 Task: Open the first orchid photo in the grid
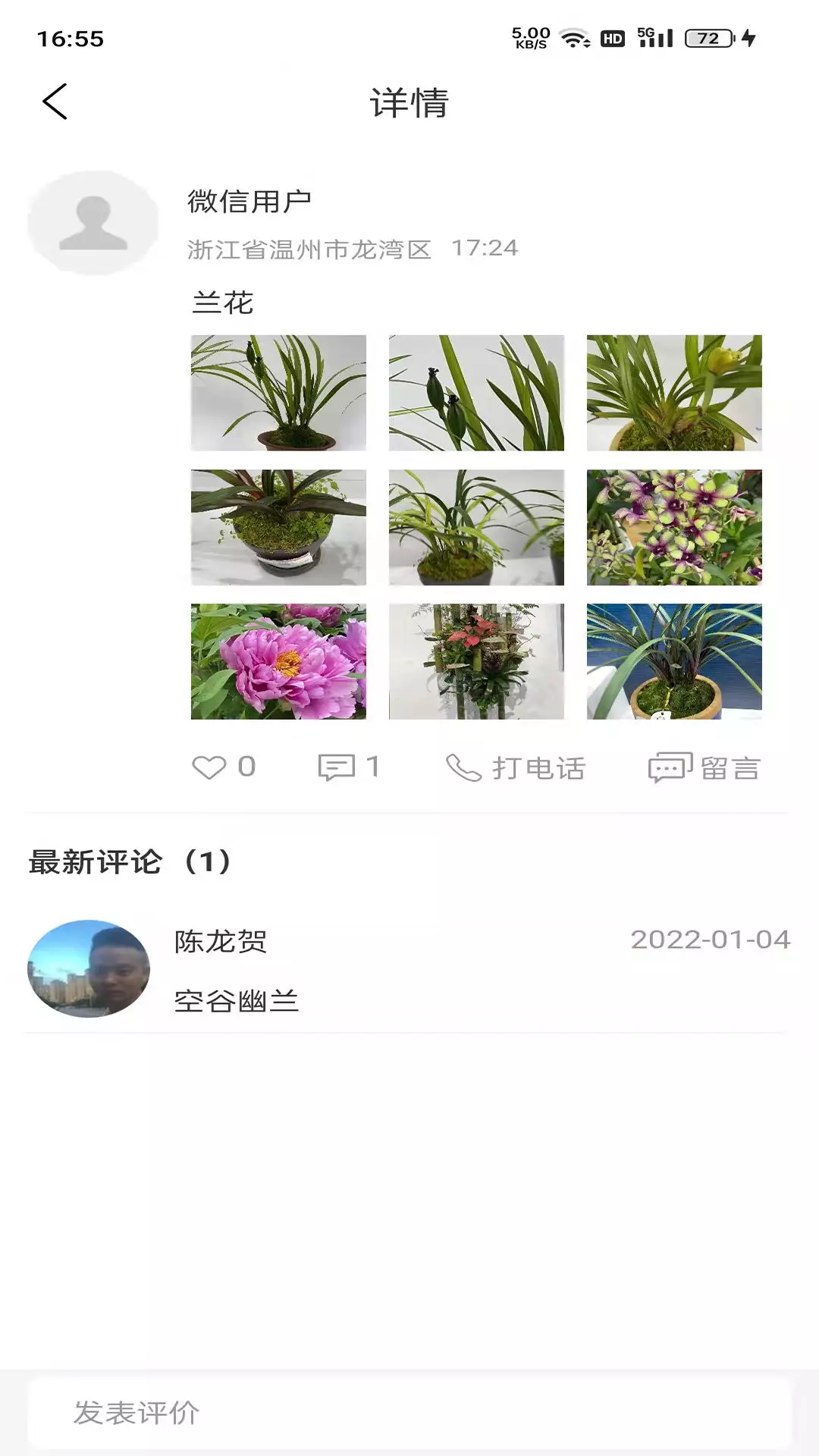(278, 393)
